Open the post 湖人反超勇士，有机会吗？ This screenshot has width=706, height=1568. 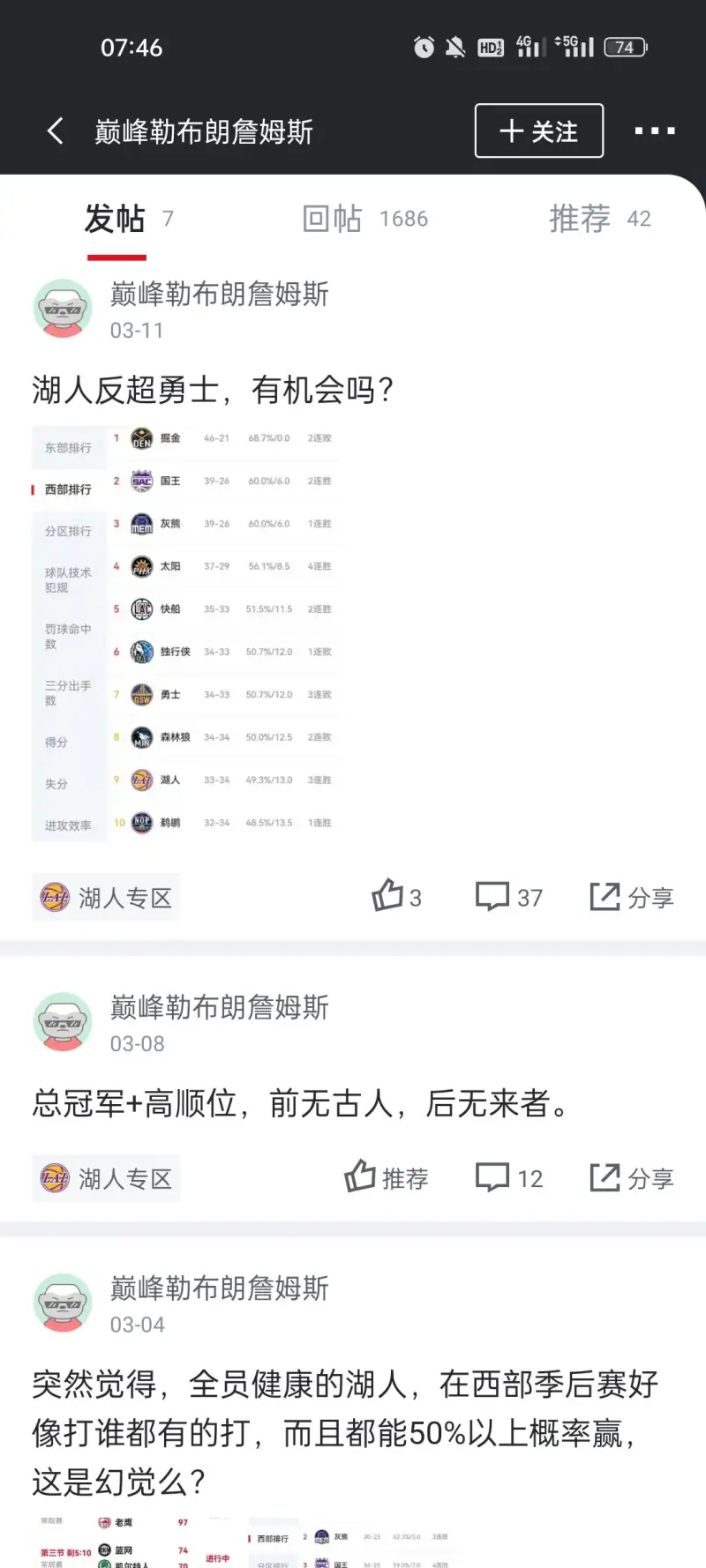tap(213, 389)
